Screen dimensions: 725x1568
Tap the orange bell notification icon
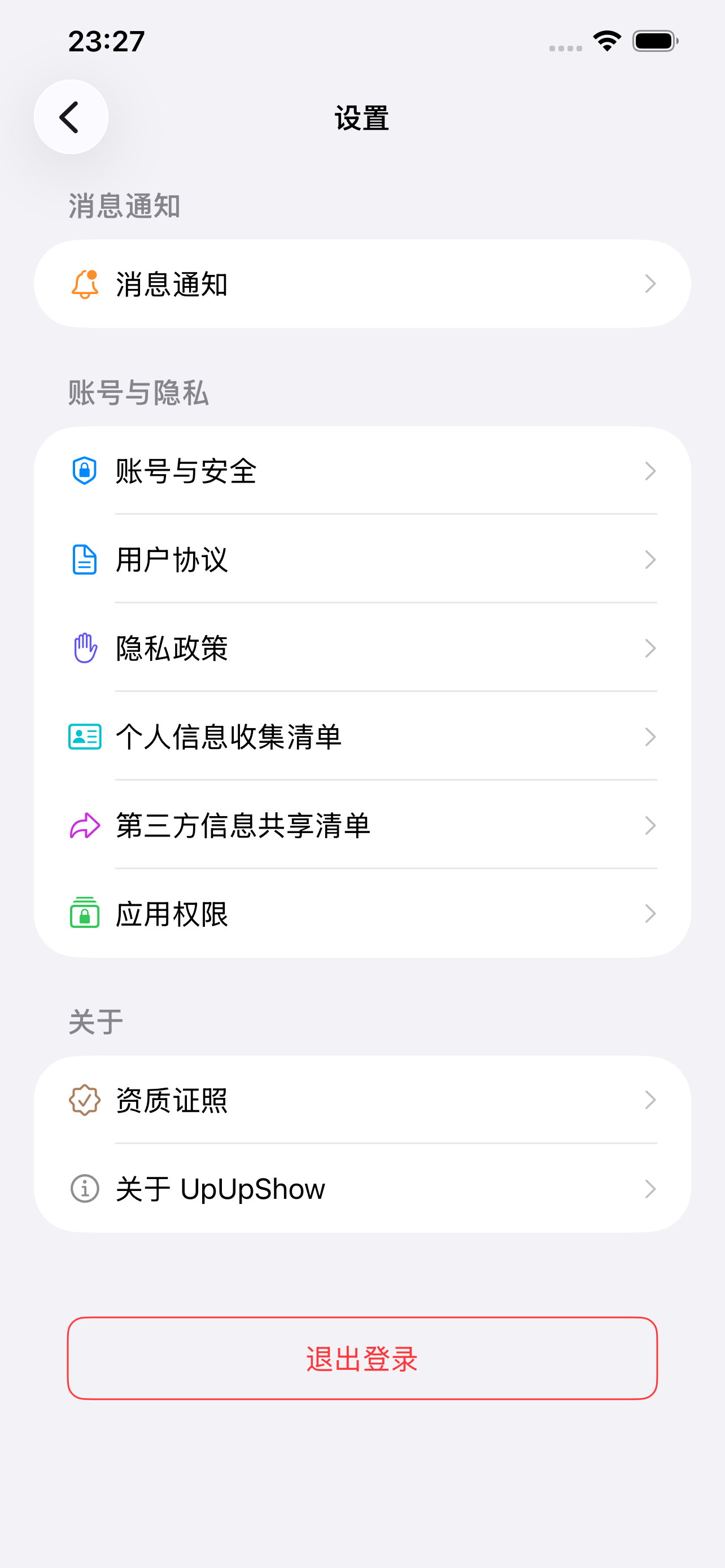point(85,284)
